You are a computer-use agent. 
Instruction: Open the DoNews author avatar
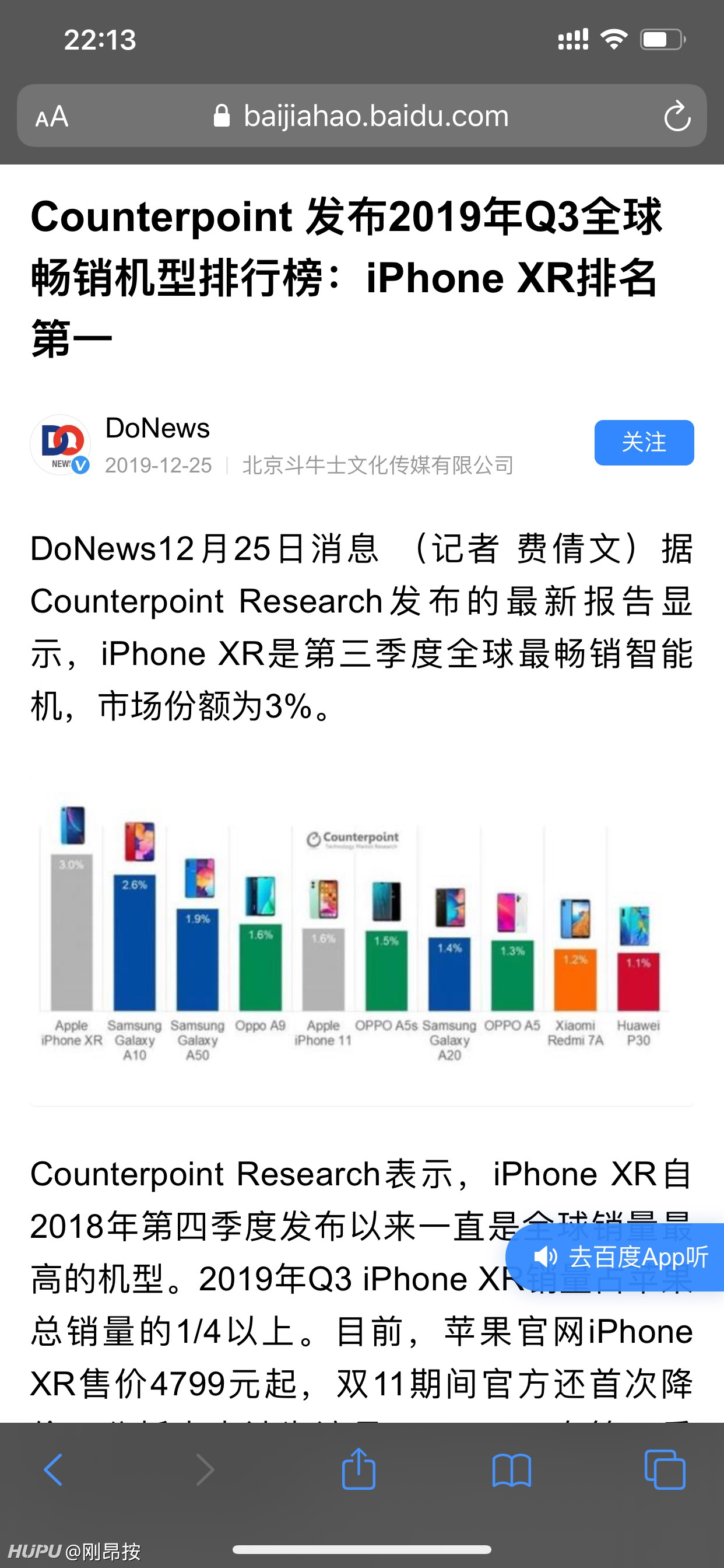(60, 444)
